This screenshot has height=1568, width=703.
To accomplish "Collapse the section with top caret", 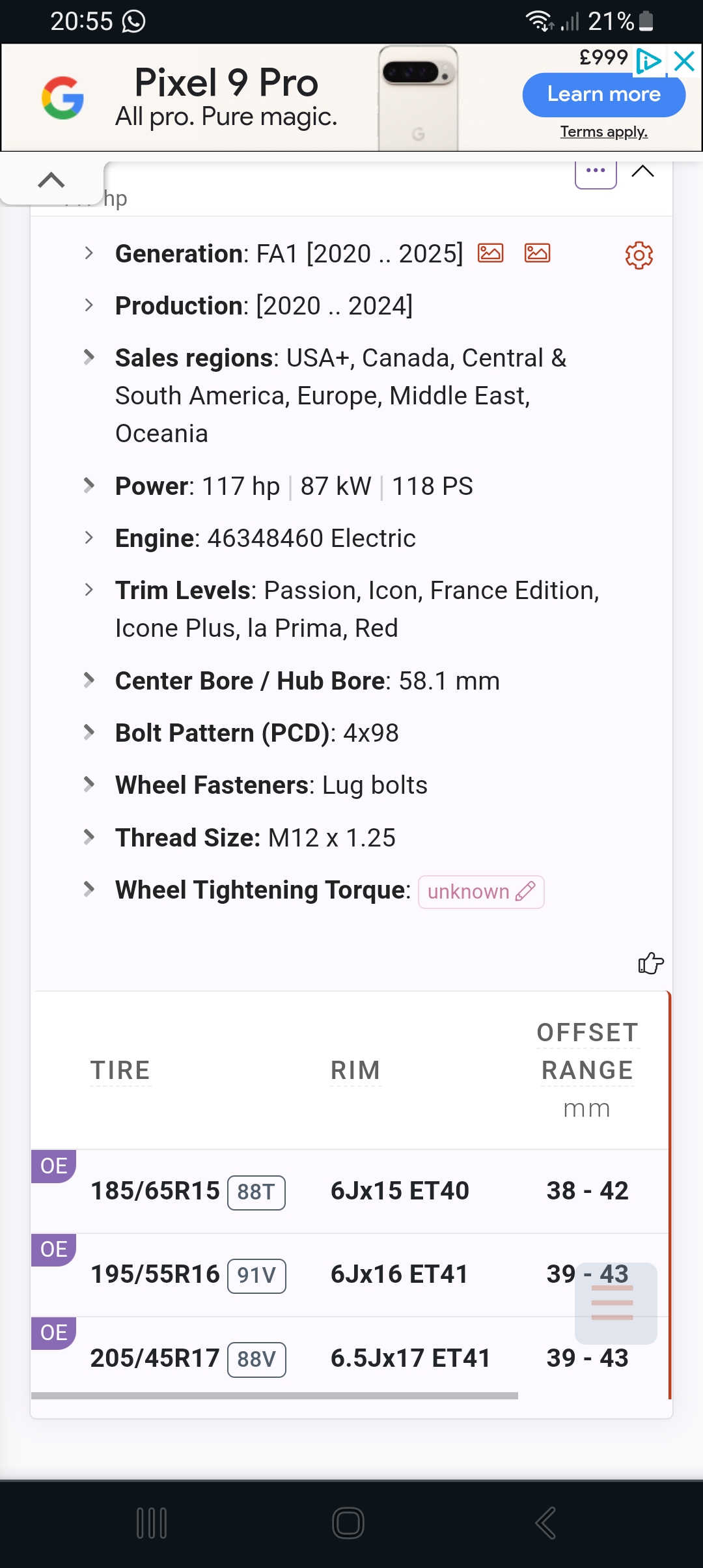I will [x=642, y=171].
